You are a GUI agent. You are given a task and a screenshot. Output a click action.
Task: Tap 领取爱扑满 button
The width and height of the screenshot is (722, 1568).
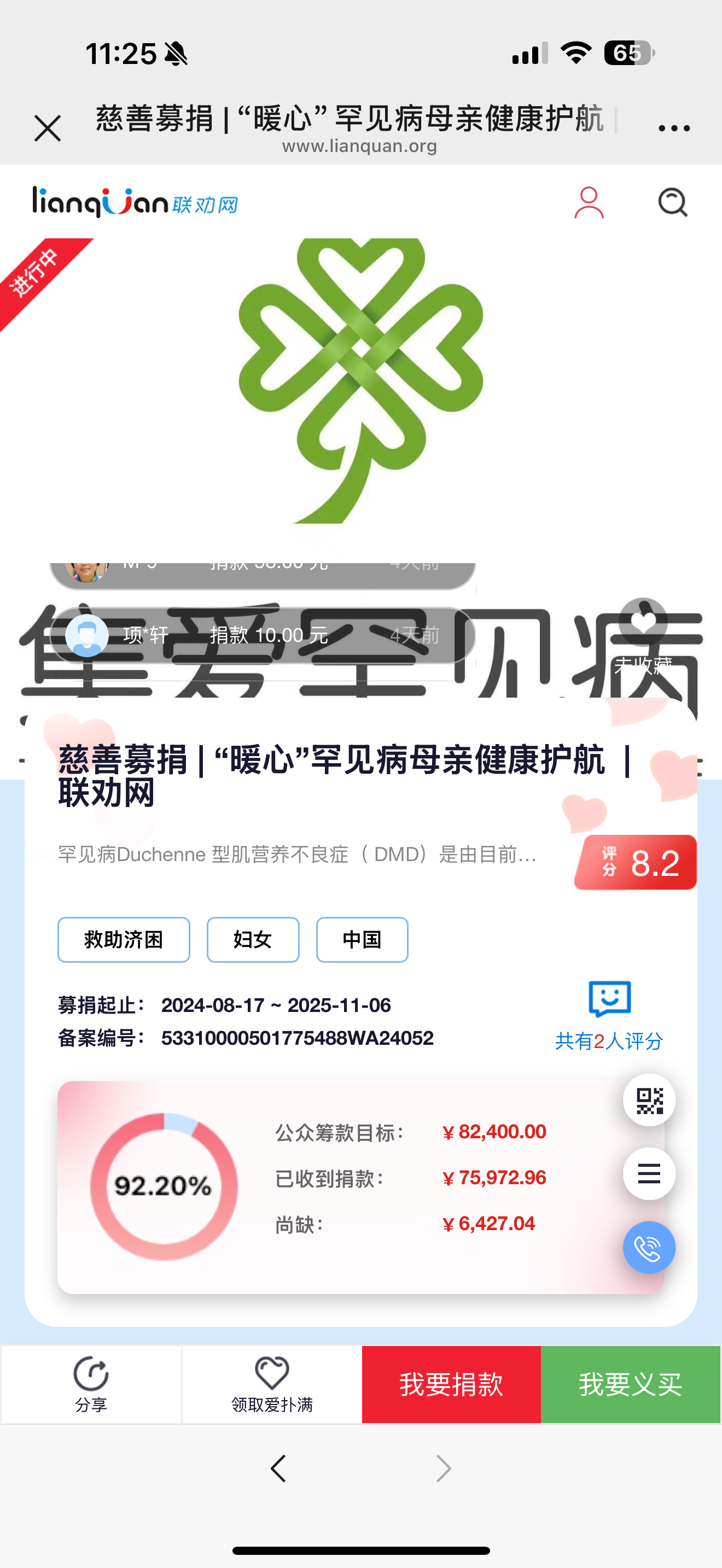[271, 1384]
